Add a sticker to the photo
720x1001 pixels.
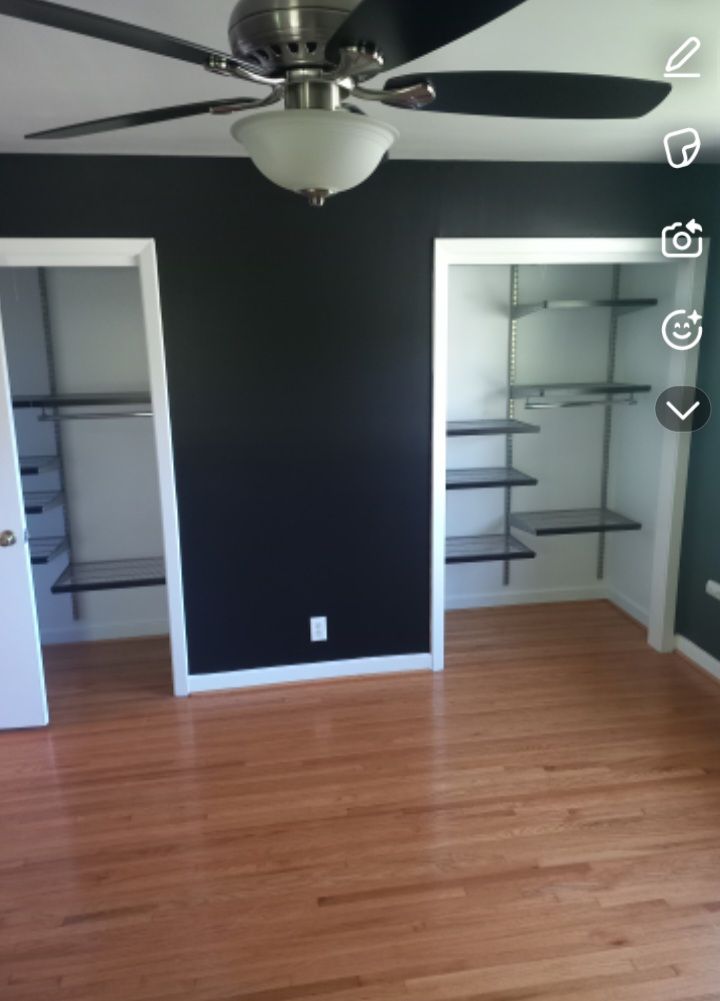click(x=682, y=148)
